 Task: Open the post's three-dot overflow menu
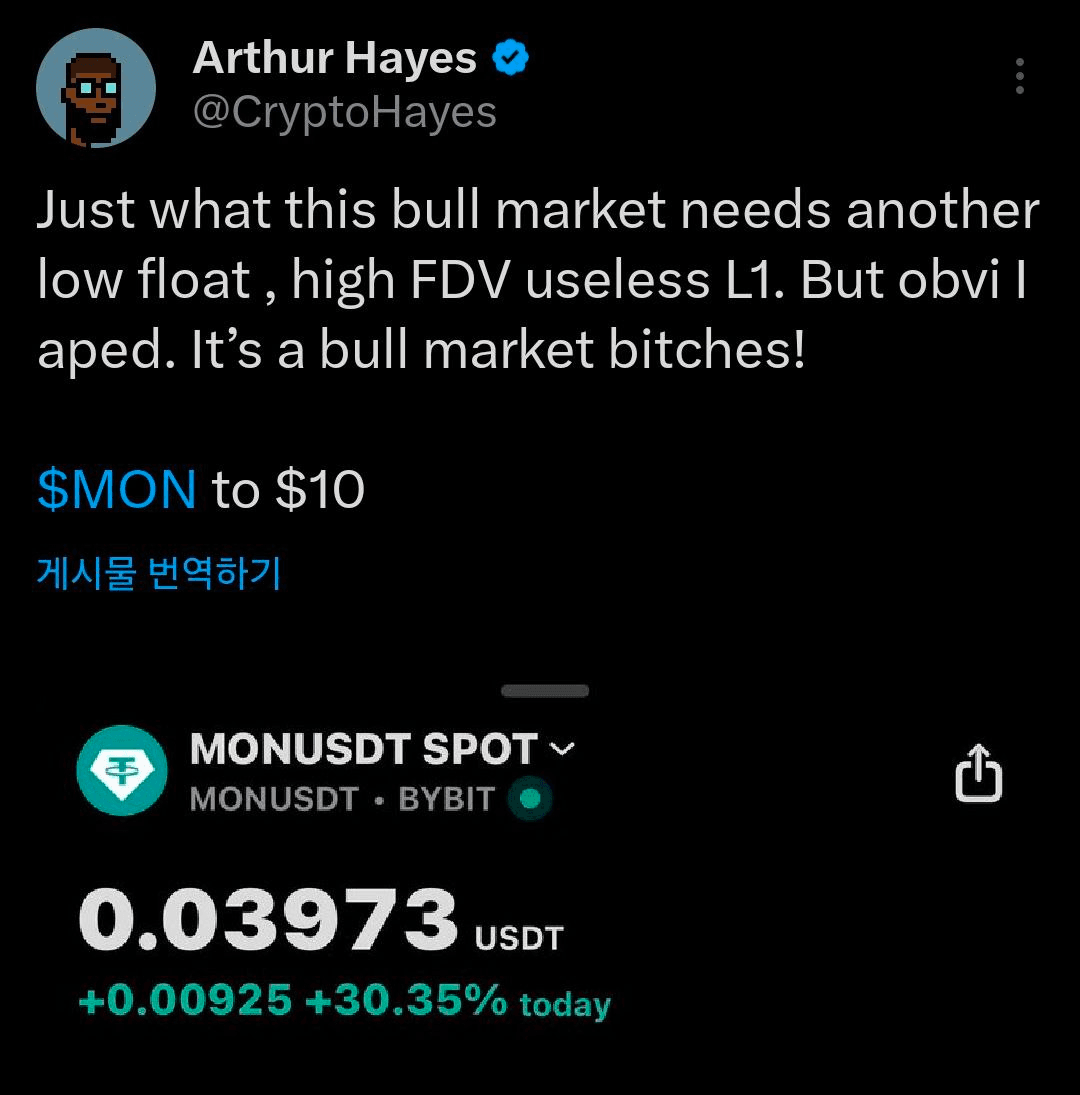[x=1019, y=76]
